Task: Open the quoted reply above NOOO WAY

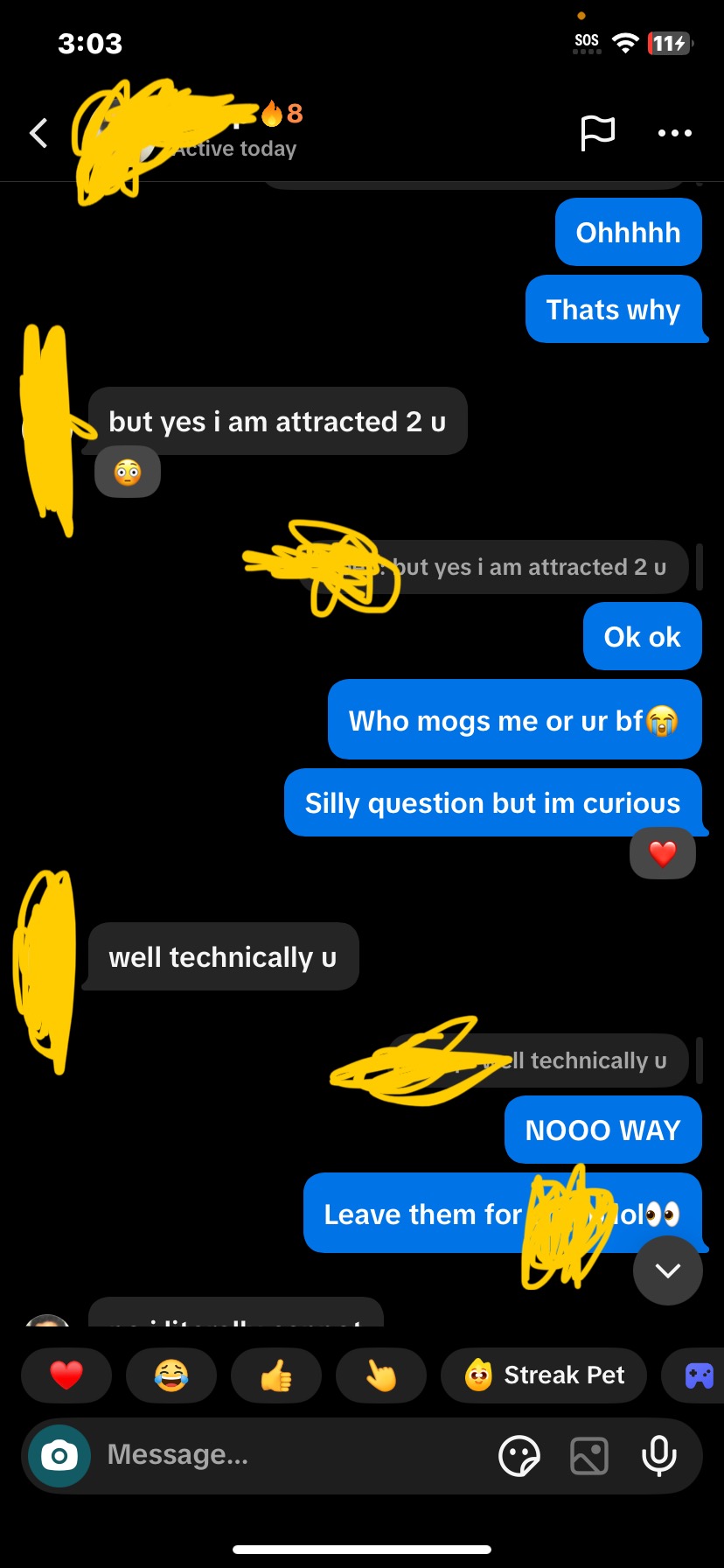Action: point(577,1060)
